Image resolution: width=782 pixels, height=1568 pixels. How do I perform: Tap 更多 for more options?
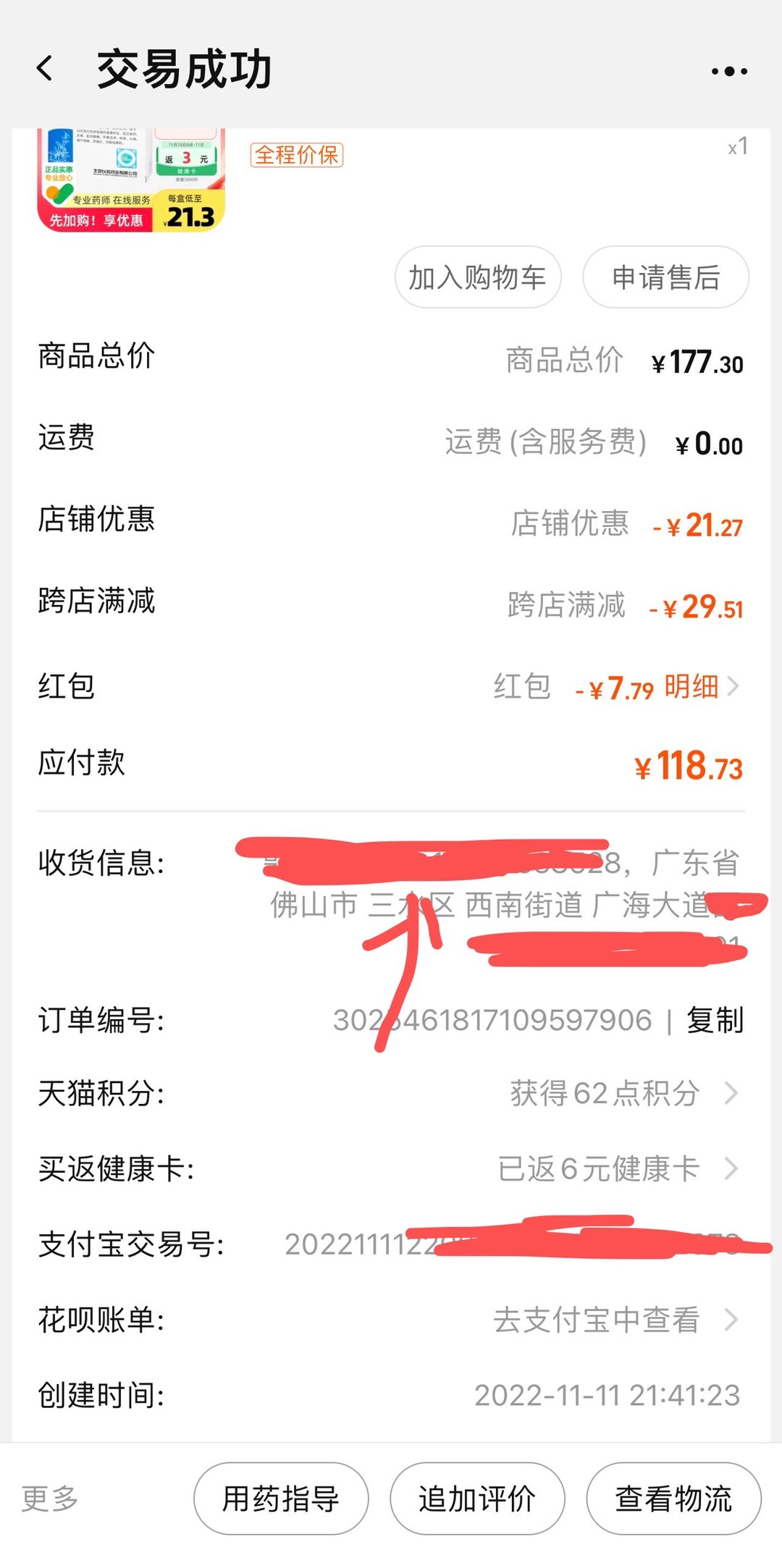[49, 1498]
